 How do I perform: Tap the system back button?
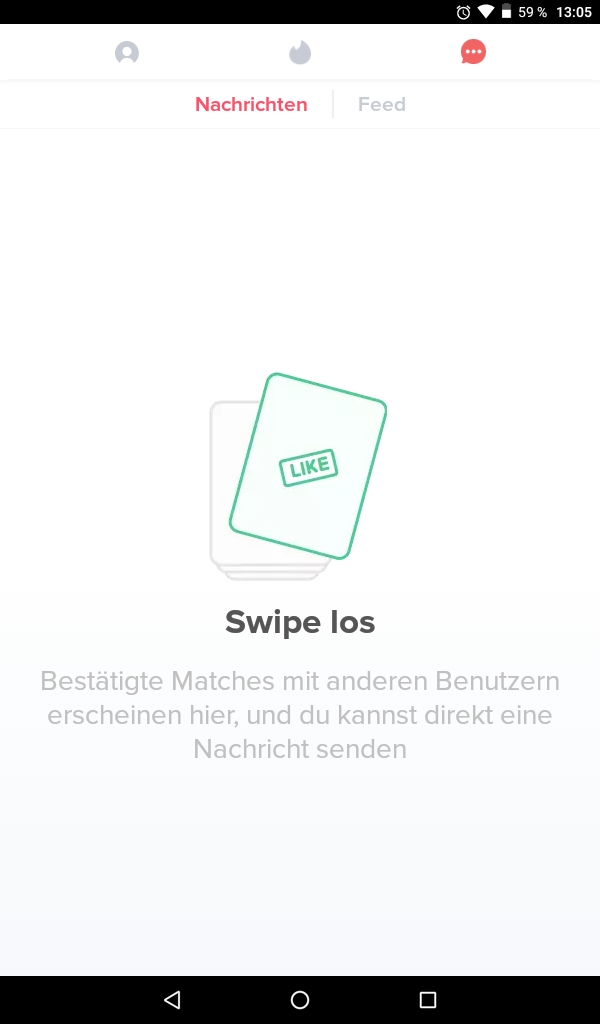[x=172, y=999]
